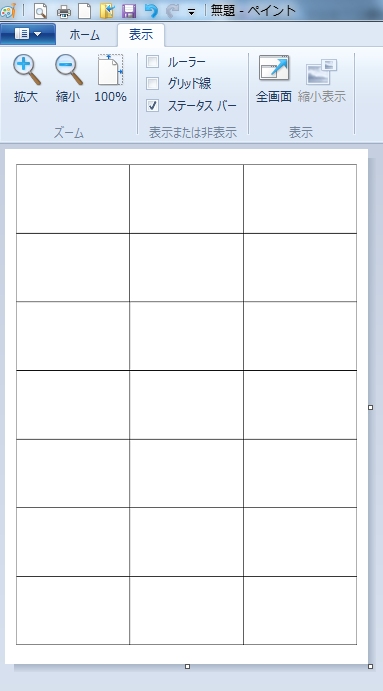Open print preview from quick access toolbar
Viewport: 383px width, 691px height.
click(41, 11)
